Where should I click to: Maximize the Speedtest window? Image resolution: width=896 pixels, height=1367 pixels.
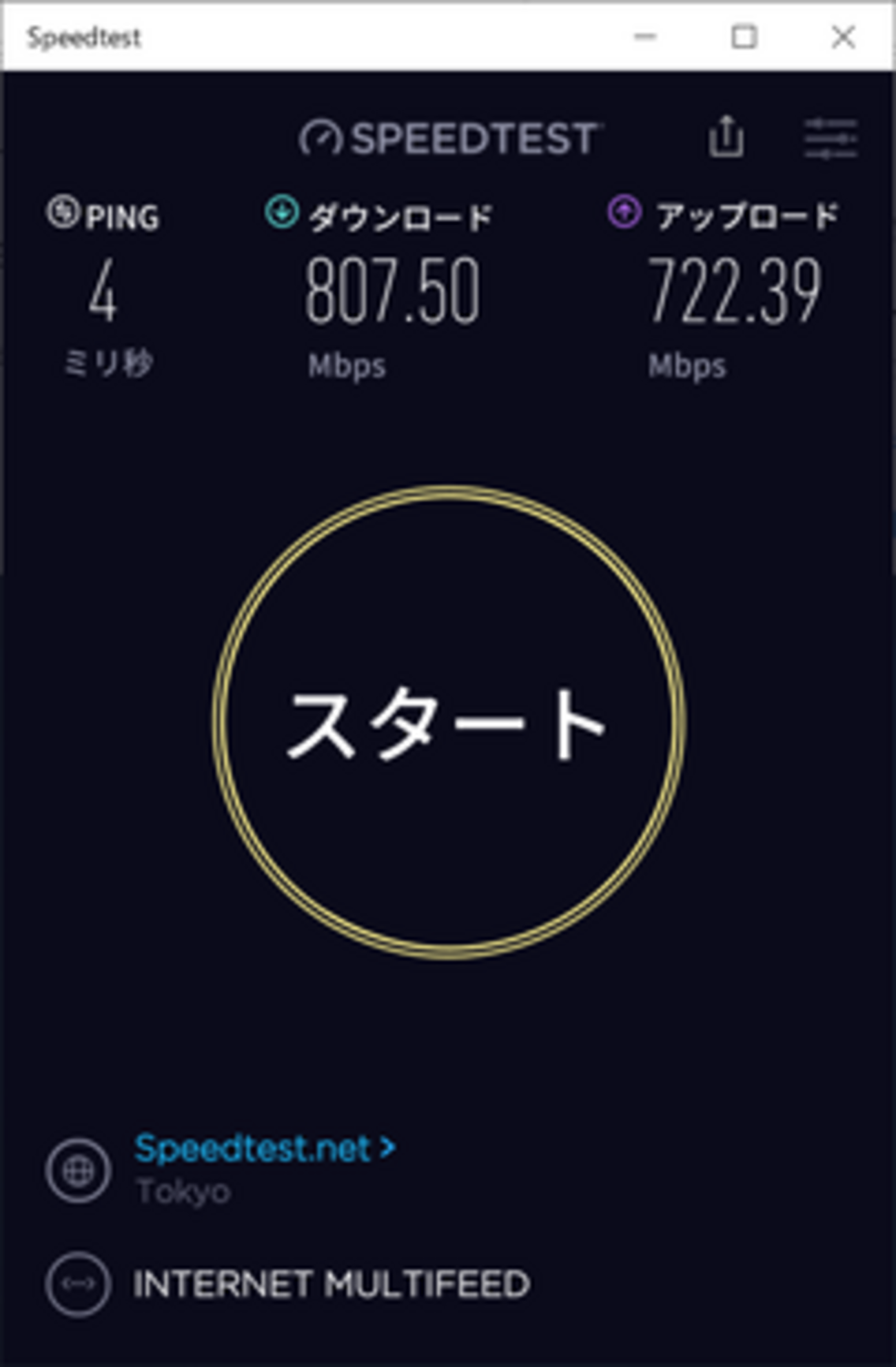pyautogui.click(x=744, y=37)
